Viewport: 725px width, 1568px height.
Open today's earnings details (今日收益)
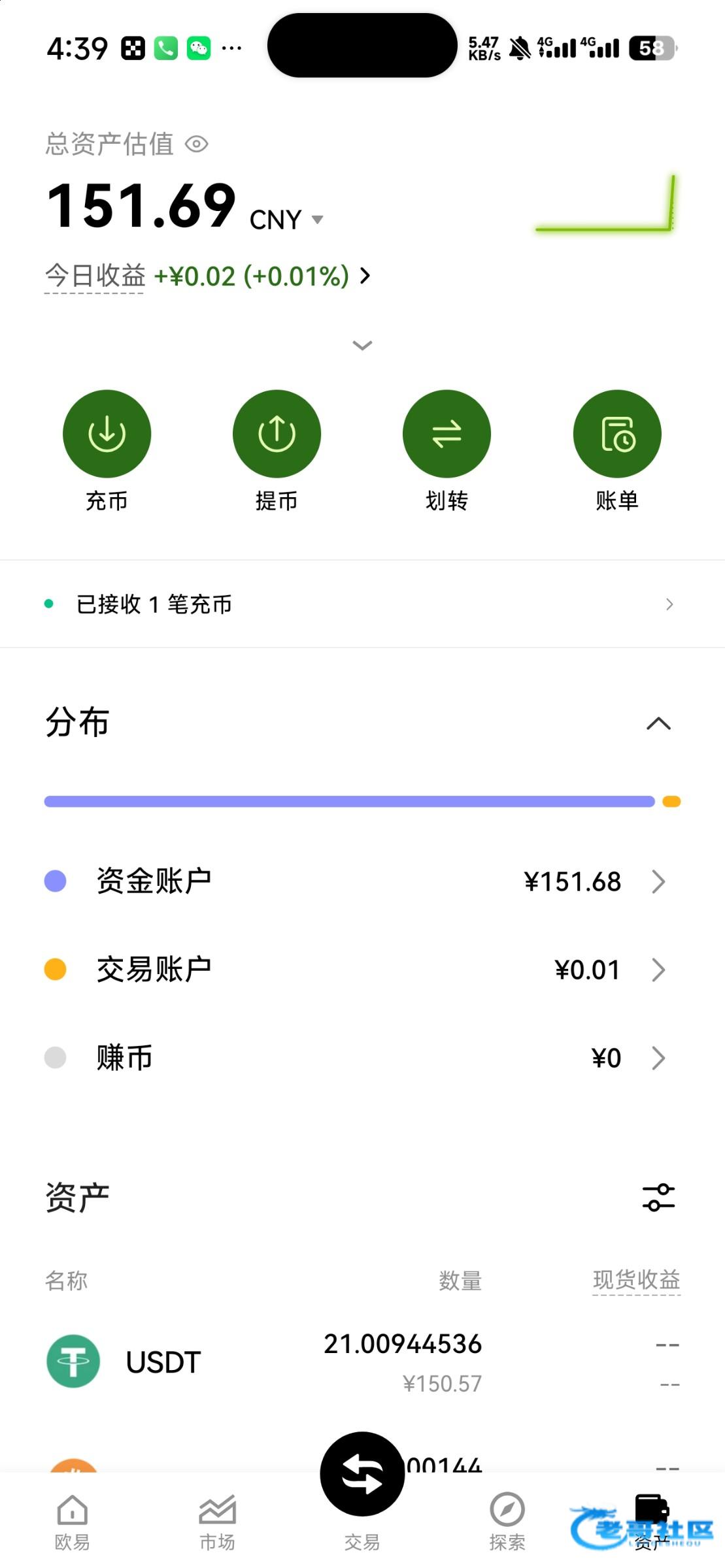(208, 276)
